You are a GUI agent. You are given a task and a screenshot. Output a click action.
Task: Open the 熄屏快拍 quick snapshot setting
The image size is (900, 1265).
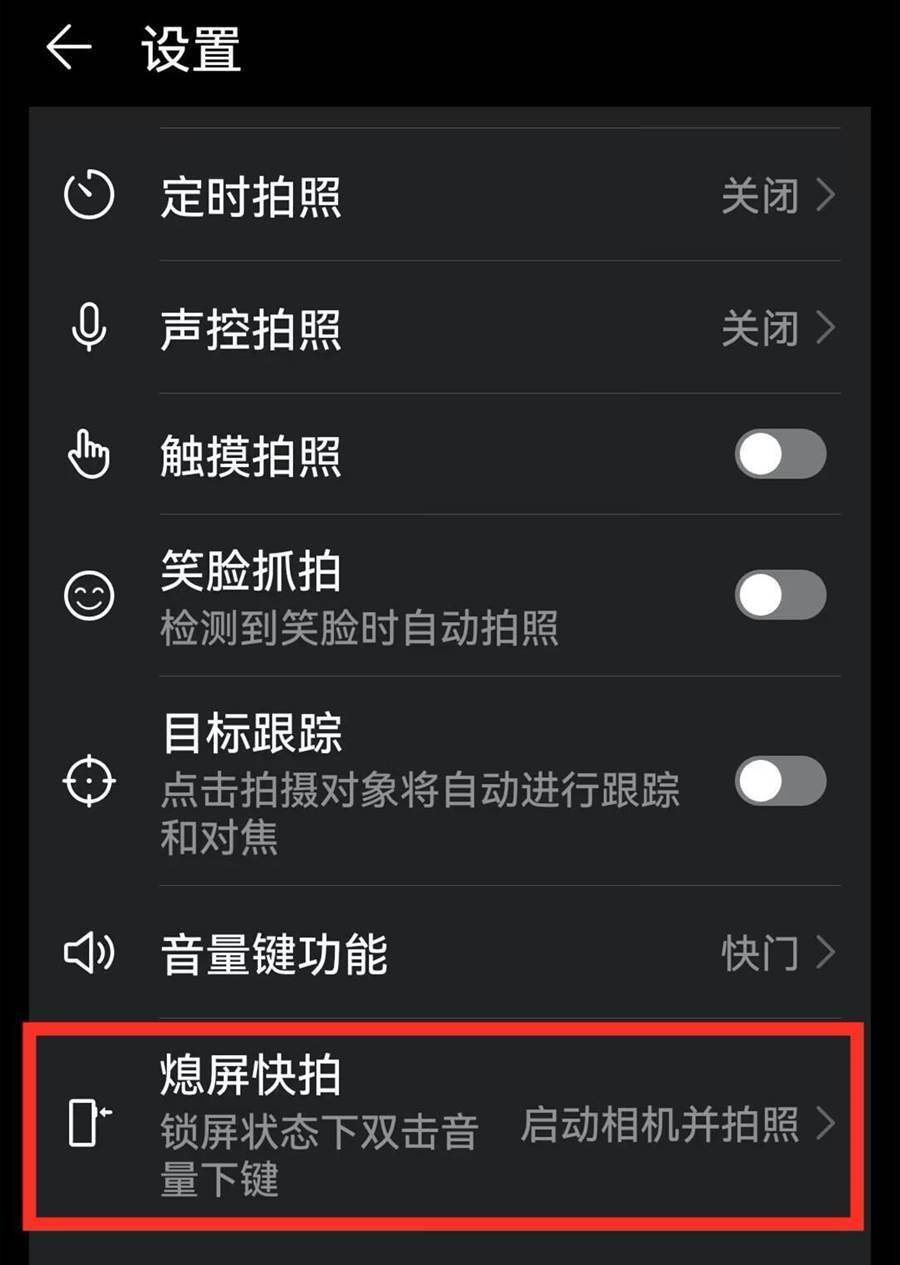[x=450, y=1126]
